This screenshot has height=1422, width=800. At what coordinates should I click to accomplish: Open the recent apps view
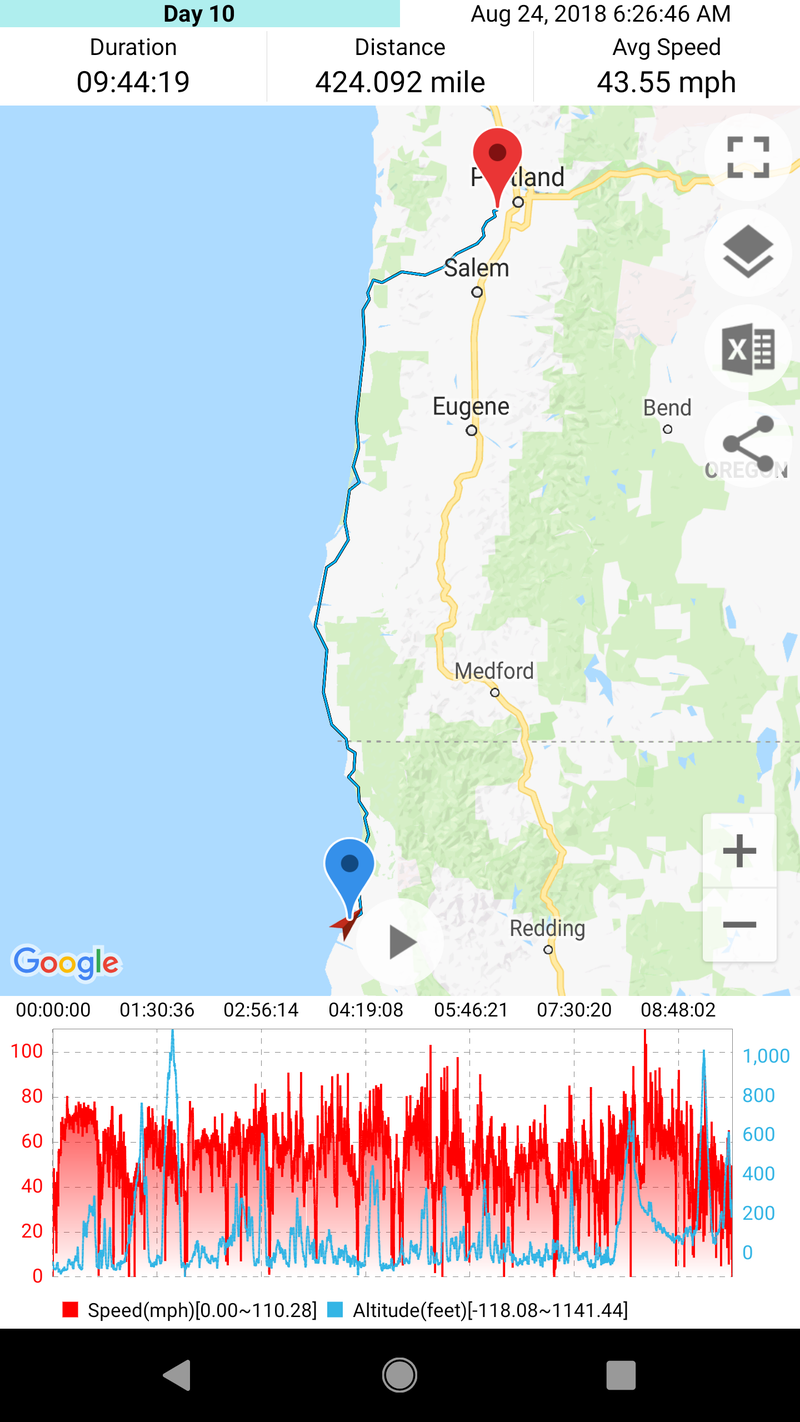click(621, 1375)
